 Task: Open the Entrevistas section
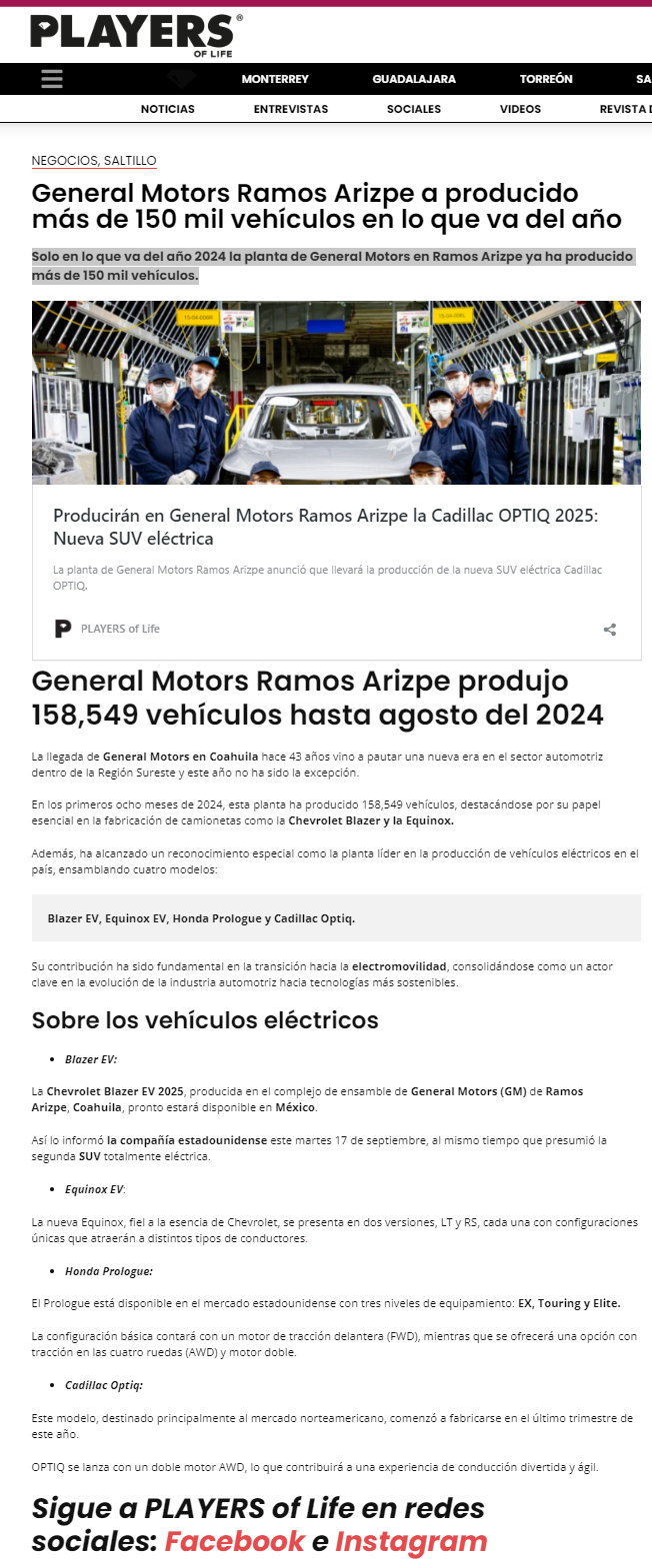click(291, 109)
